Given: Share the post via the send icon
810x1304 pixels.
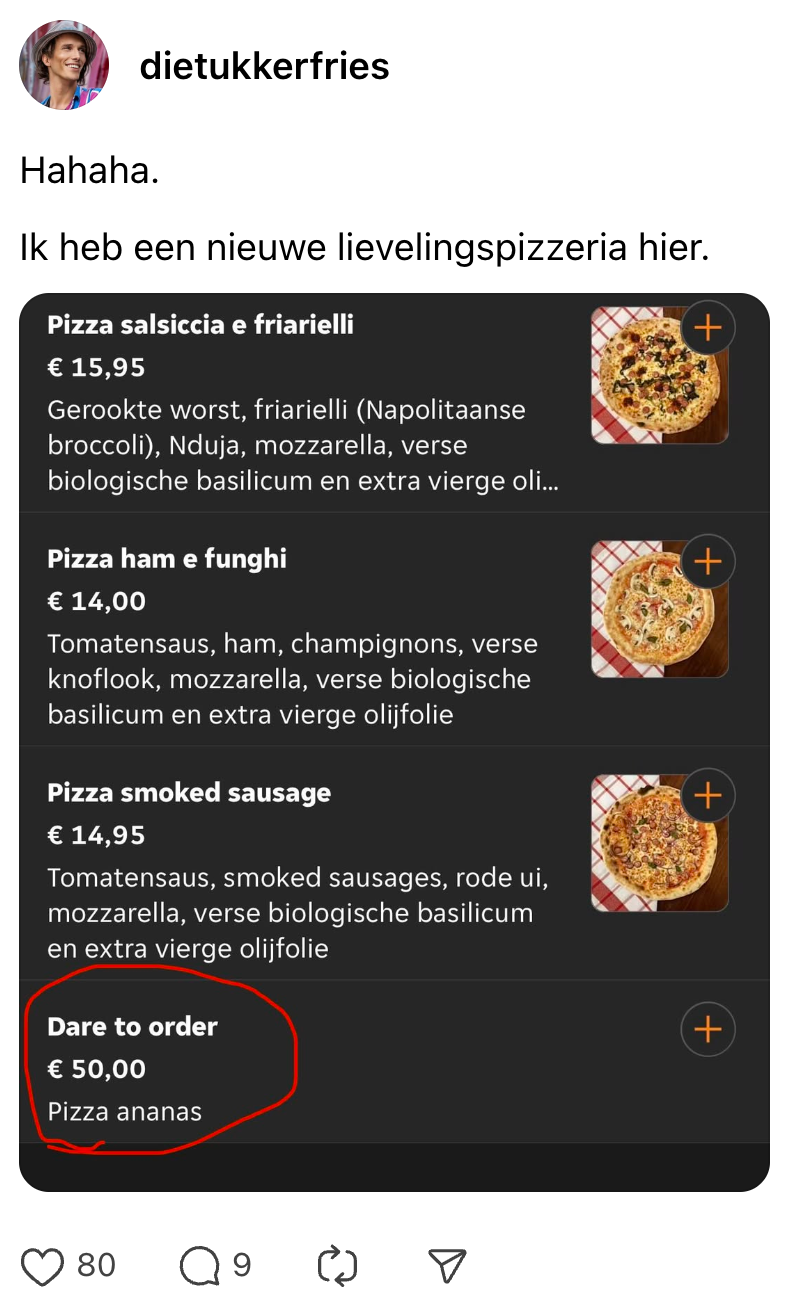Looking at the screenshot, I should coord(449,1263).
